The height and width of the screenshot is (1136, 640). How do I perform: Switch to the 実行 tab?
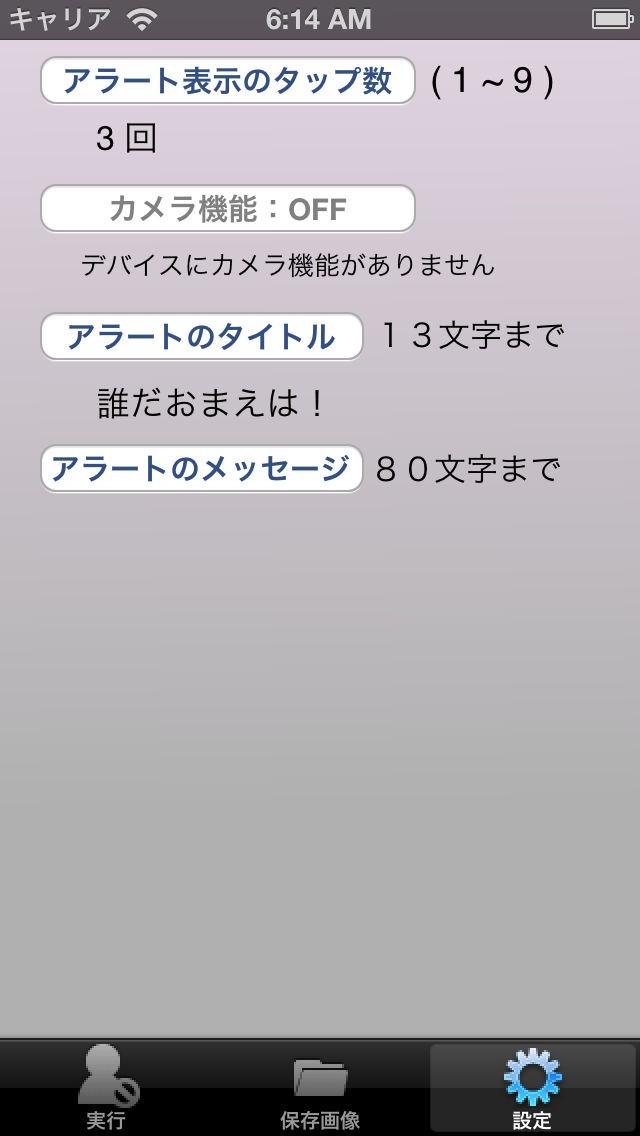pos(107,1088)
